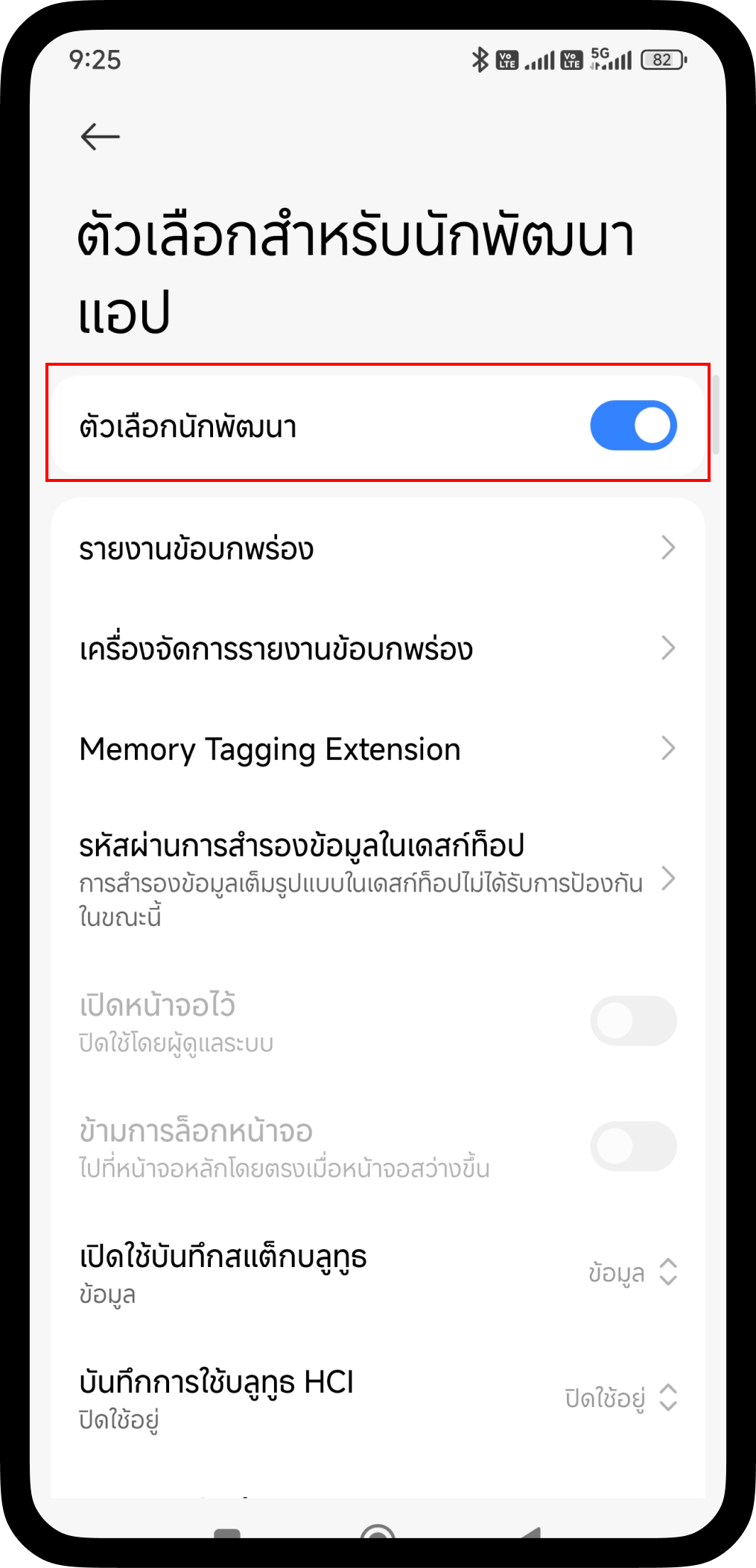Open the เปิดใช้บันทึกสแต็กบลูทูธ dropdown
The height and width of the screenshot is (1568, 756).
pyautogui.click(x=632, y=1272)
